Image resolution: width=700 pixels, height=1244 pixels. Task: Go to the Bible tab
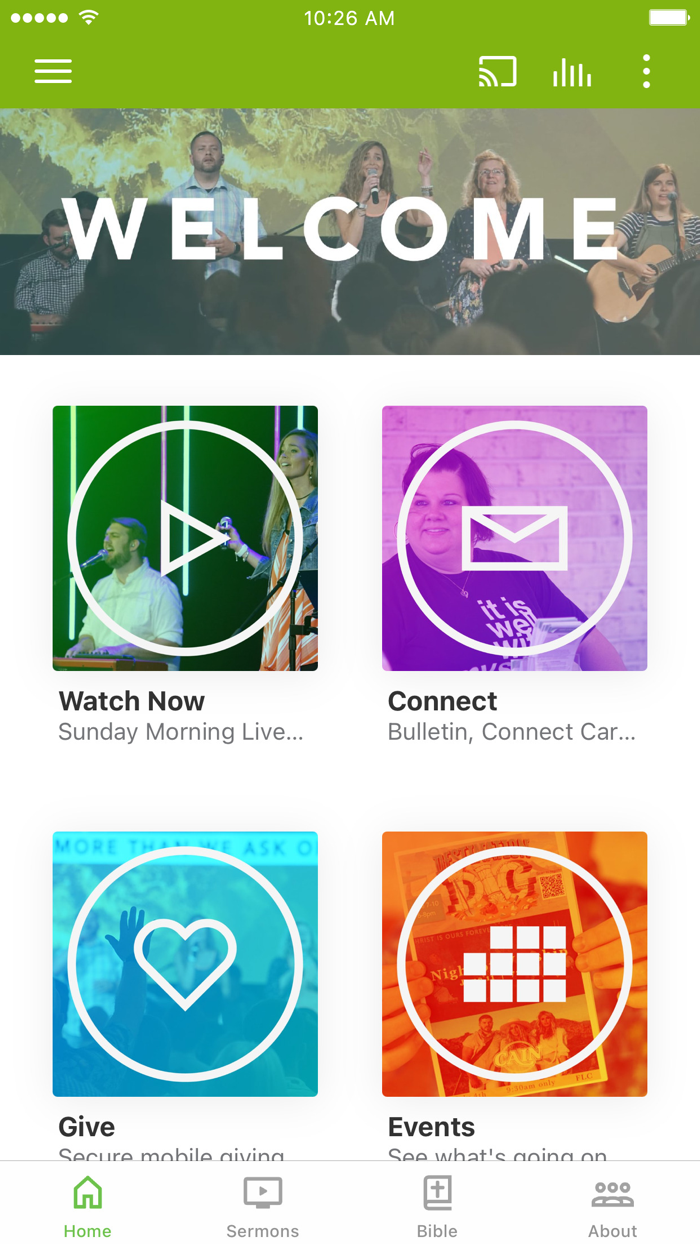click(x=437, y=1207)
